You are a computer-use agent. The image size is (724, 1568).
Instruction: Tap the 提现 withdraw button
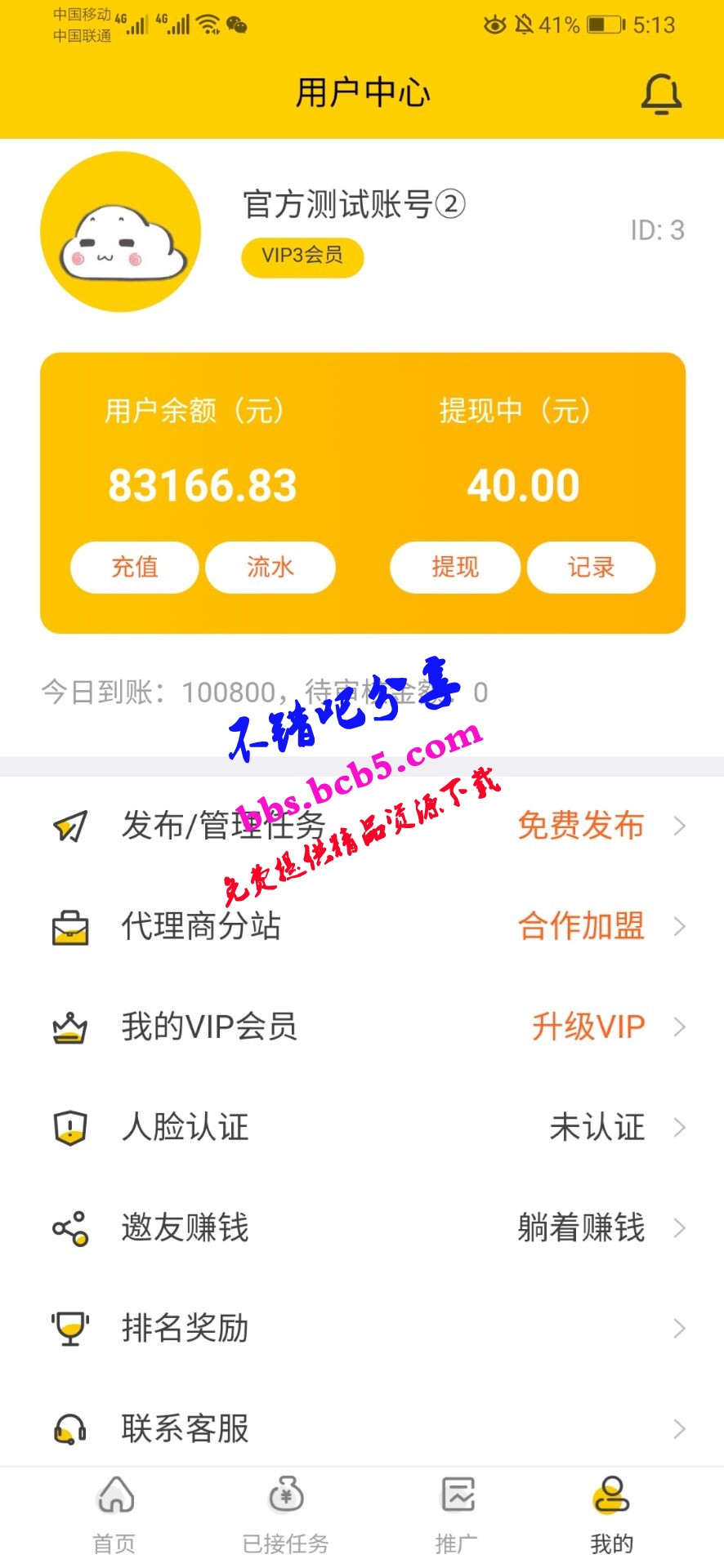(455, 567)
